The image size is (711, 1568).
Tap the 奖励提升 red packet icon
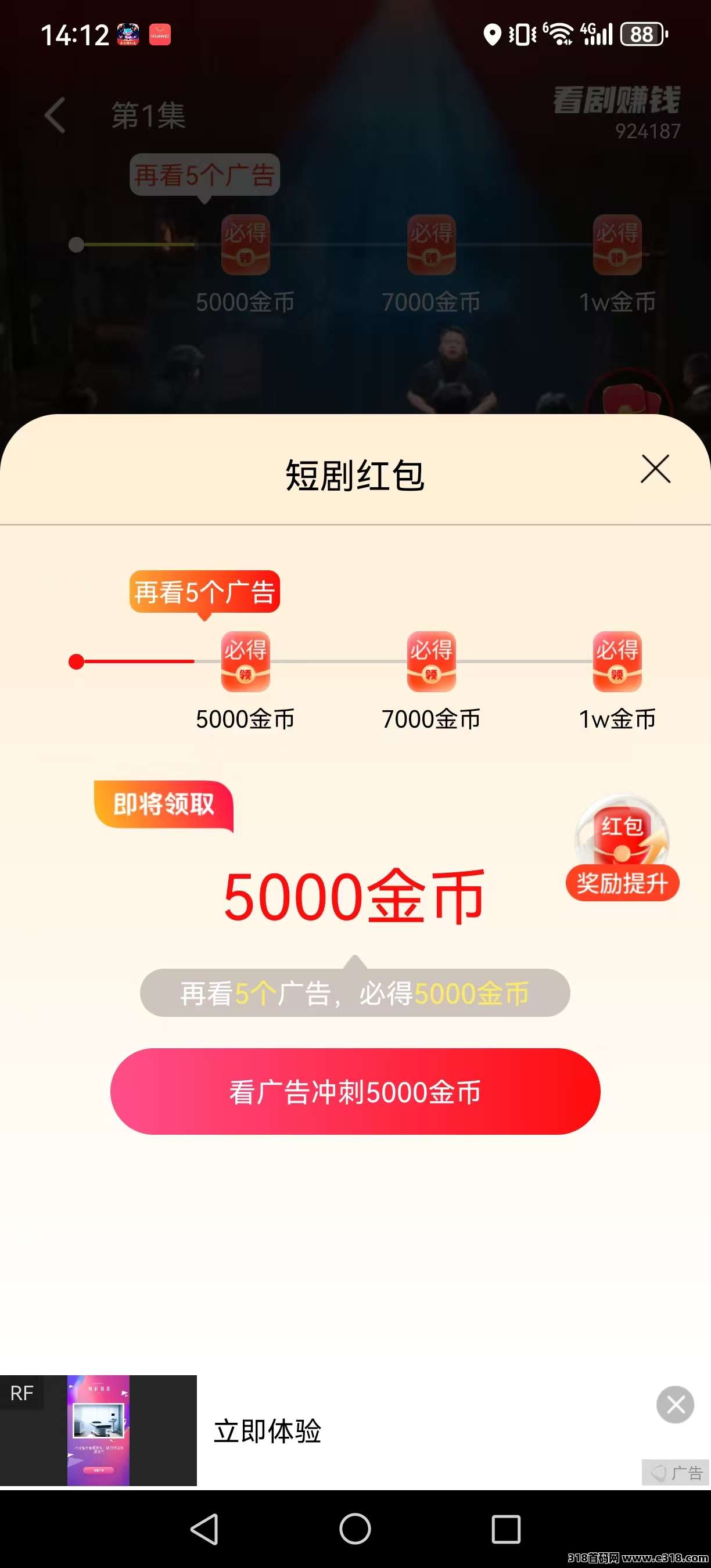(622, 847)
